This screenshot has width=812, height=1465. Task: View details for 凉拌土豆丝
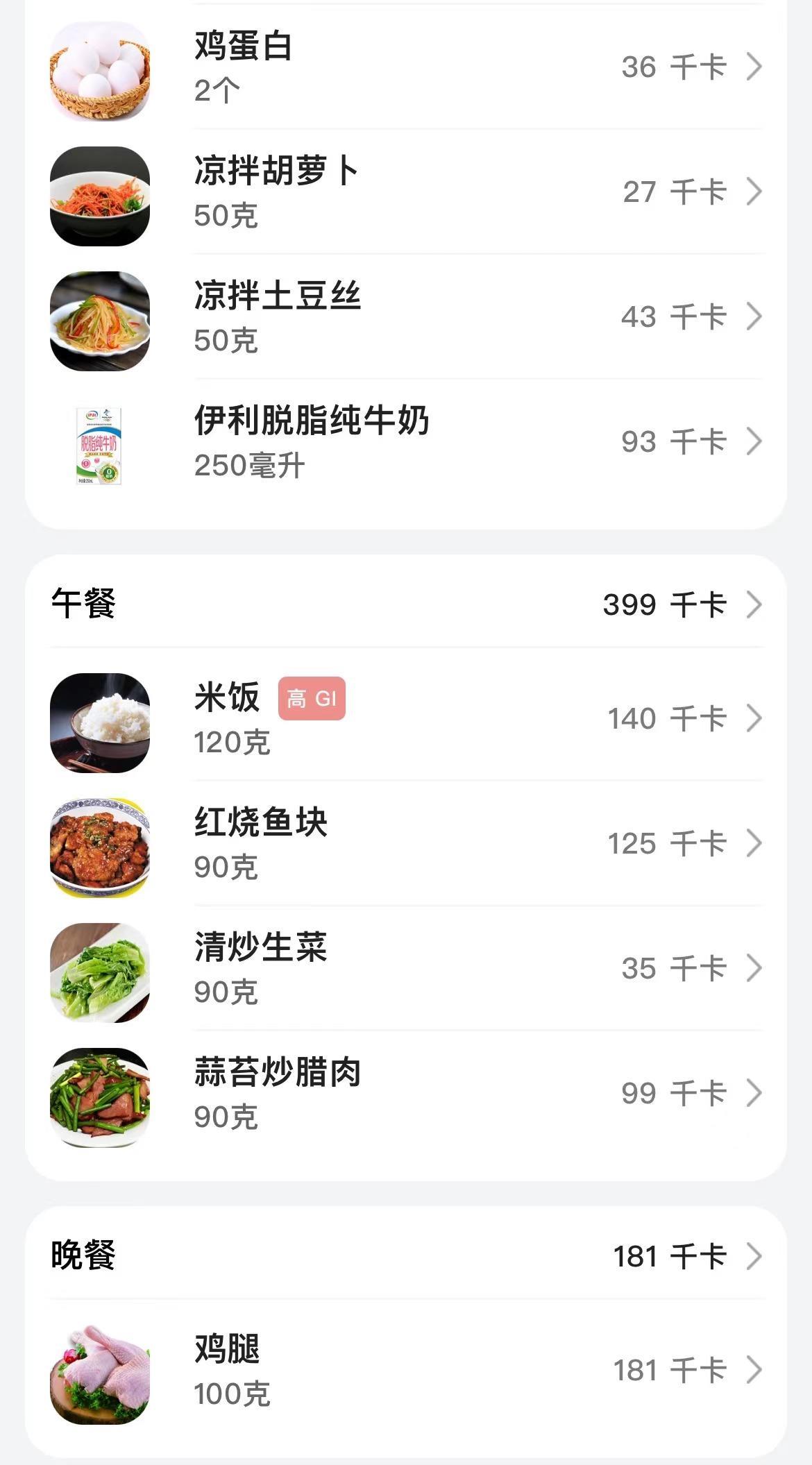coord(406,317)
